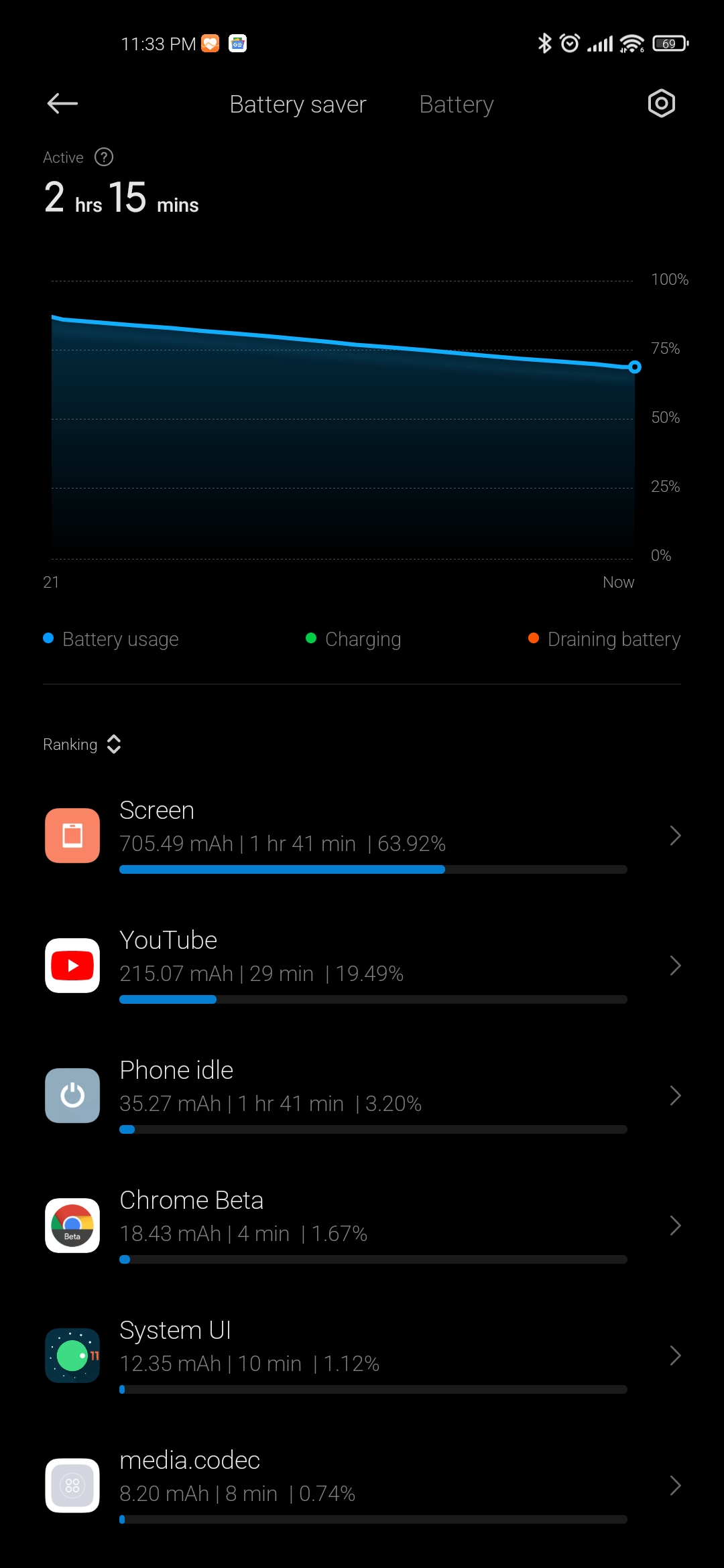This screenshot has width=724, height=1568.
Task: View media.codec battery usage
Action: pyautogui.click(x=362, y=1486)
